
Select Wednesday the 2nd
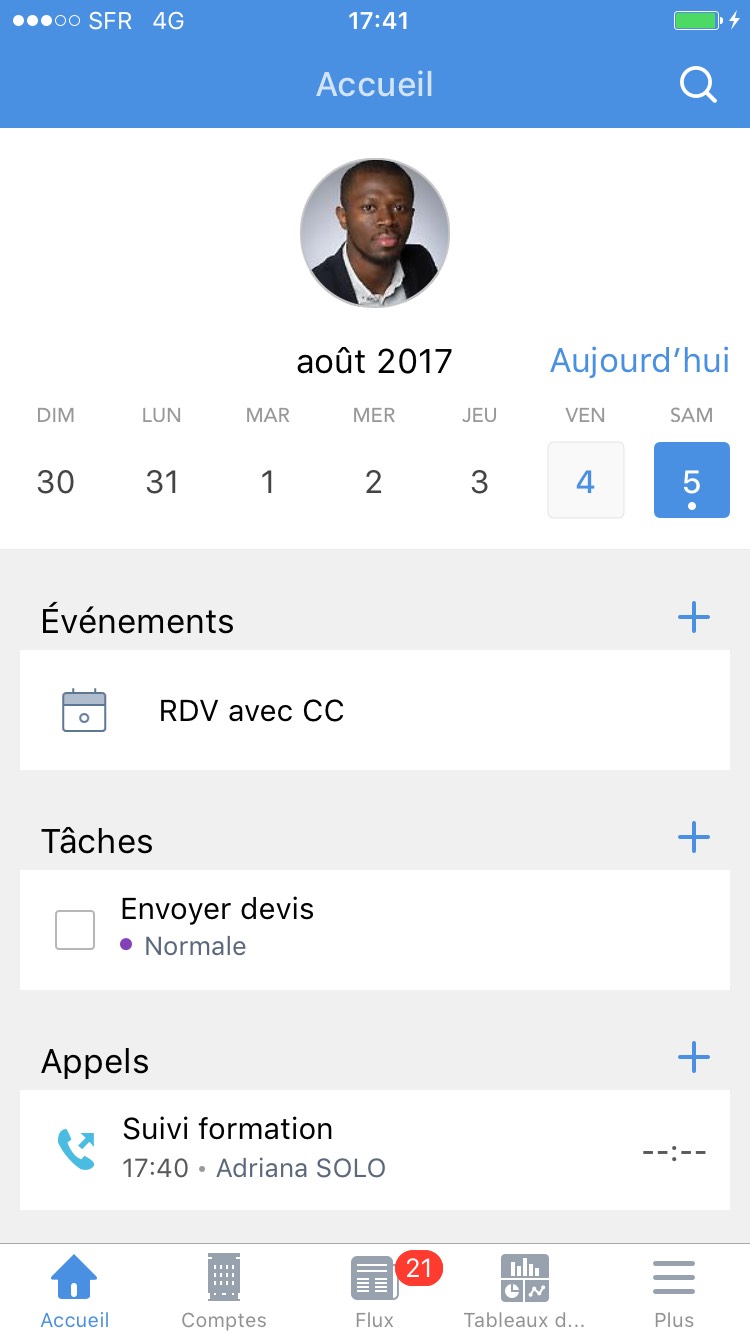coord(374,481)
